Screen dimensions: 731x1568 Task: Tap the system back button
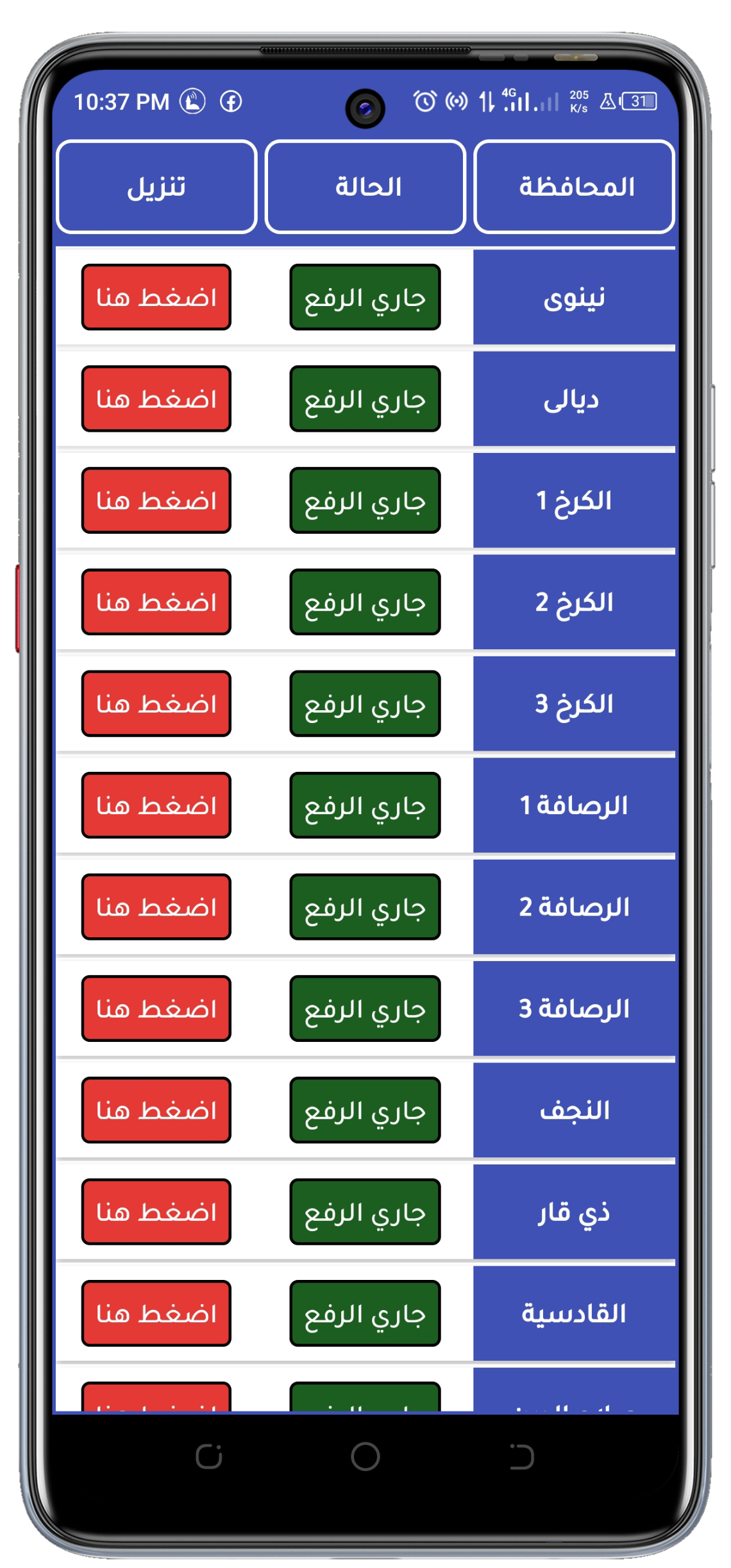[521, 1456]
